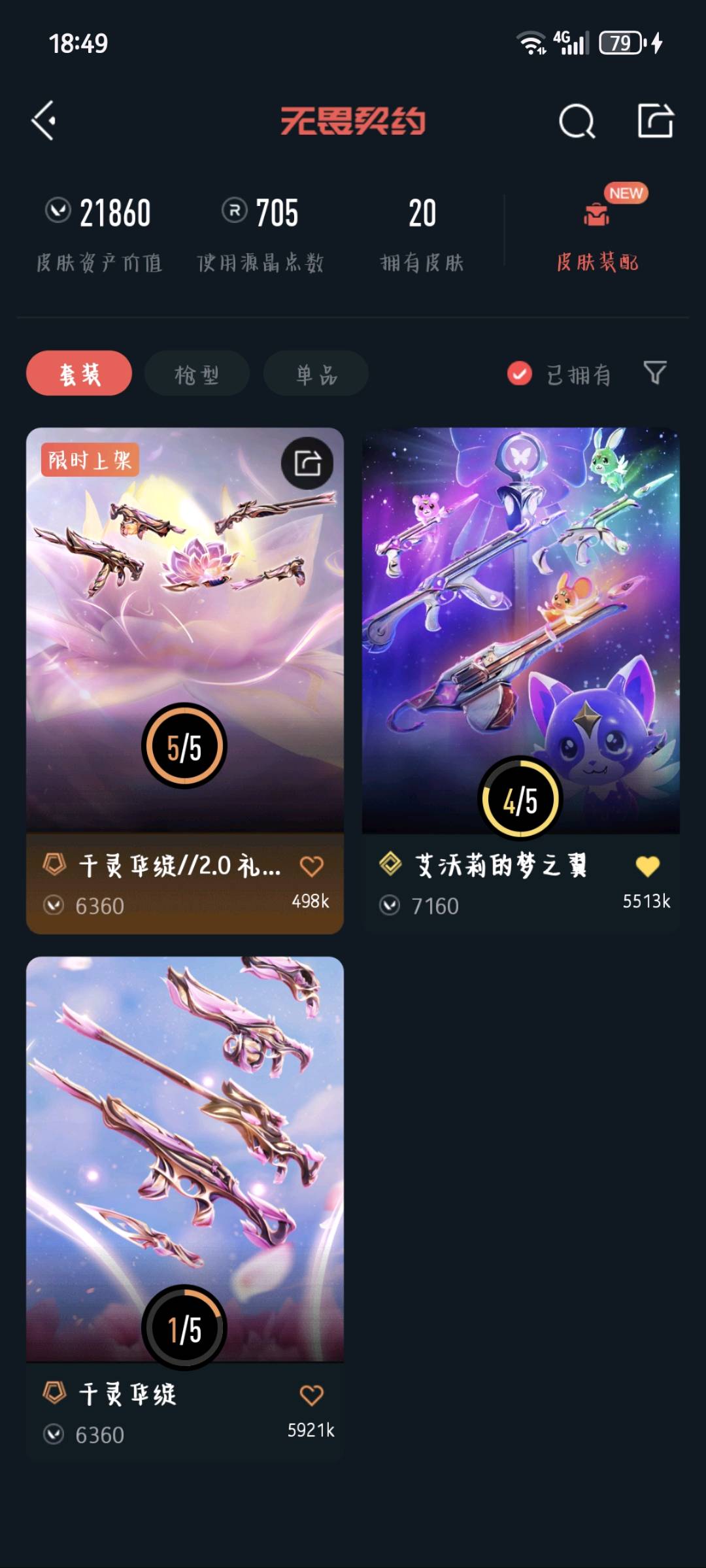This screenshot has height=1568, width=706.
Task: Toggle the 已拥有 checkbox
Action: point(520,373)
